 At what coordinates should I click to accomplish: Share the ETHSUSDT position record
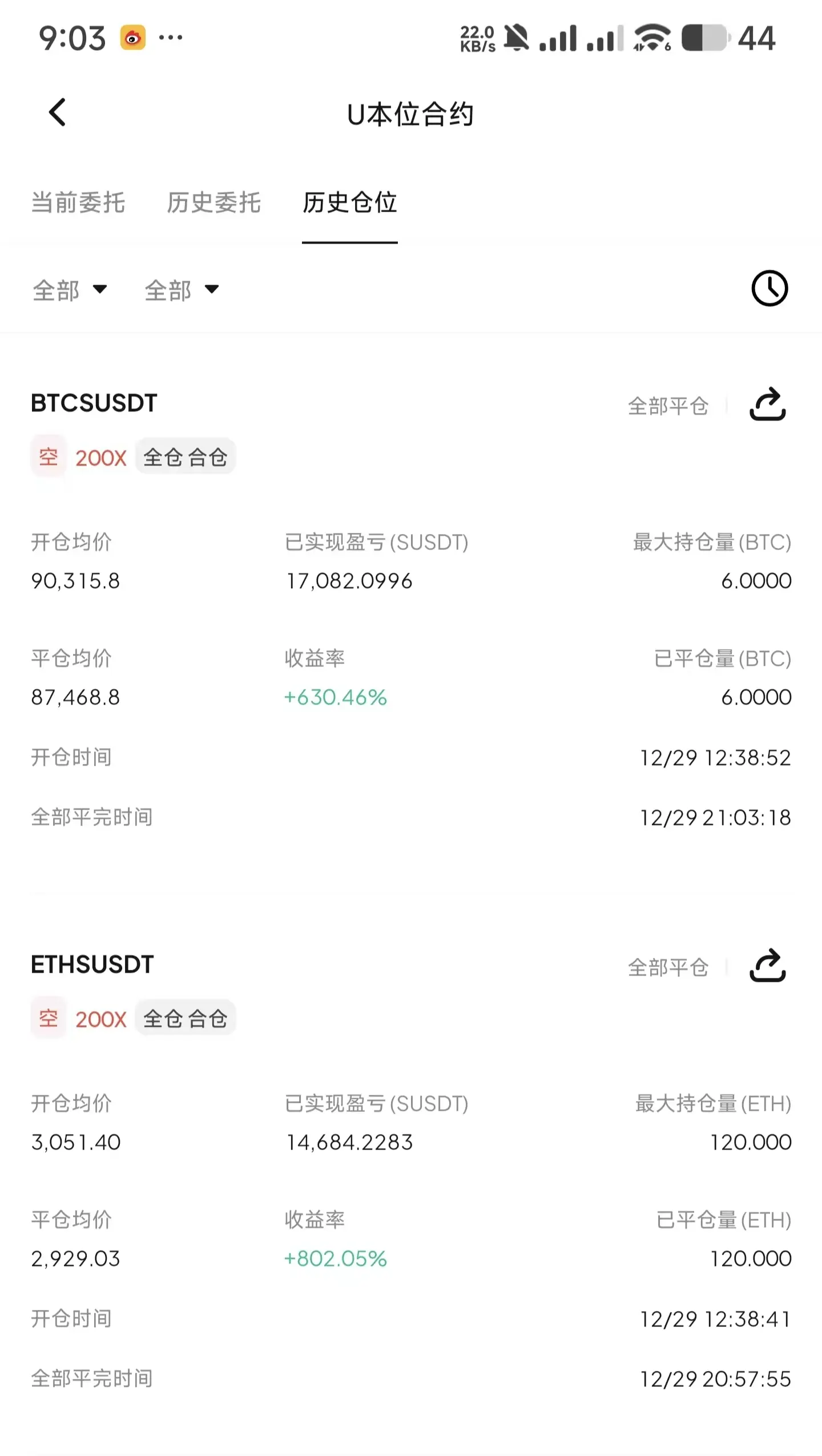(767, 965)
